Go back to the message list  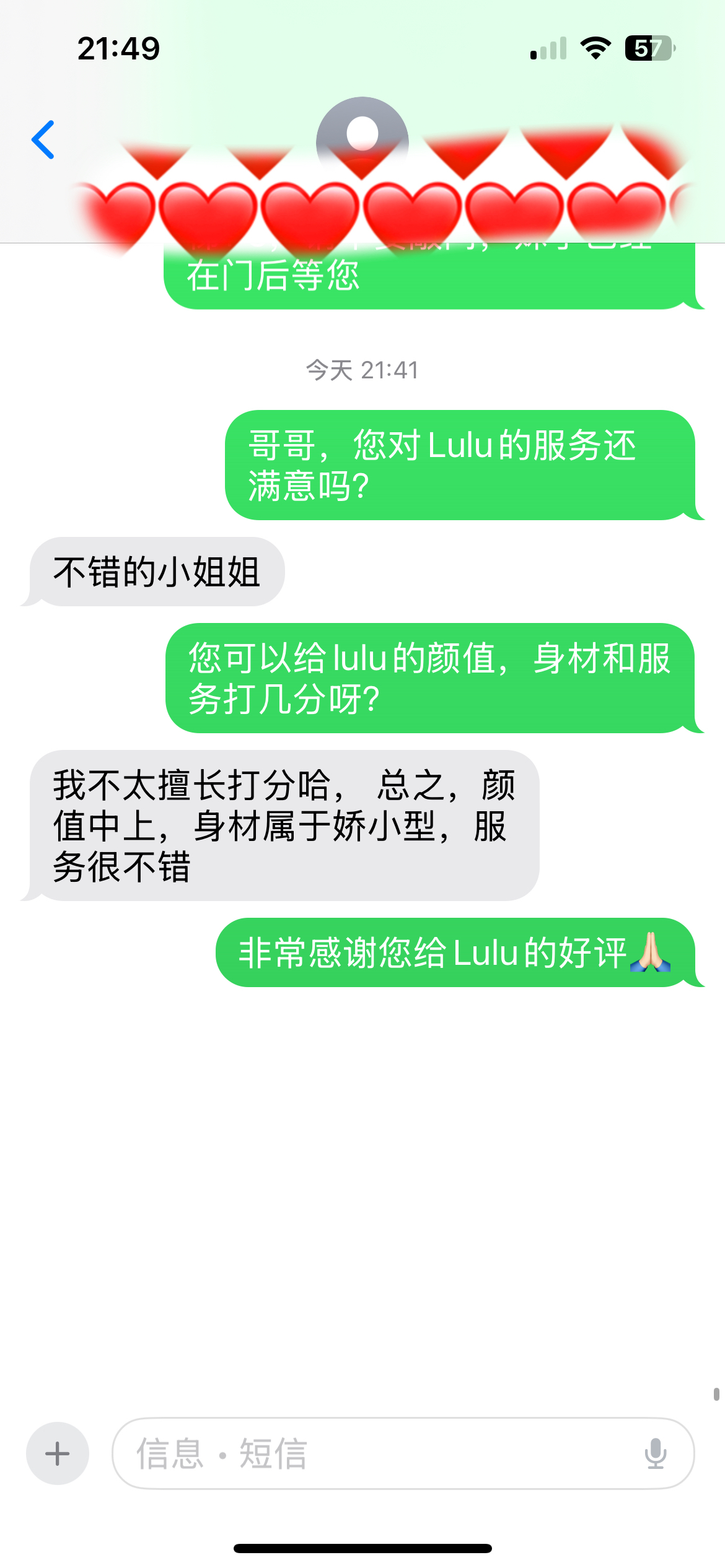[x=43, y=140]
